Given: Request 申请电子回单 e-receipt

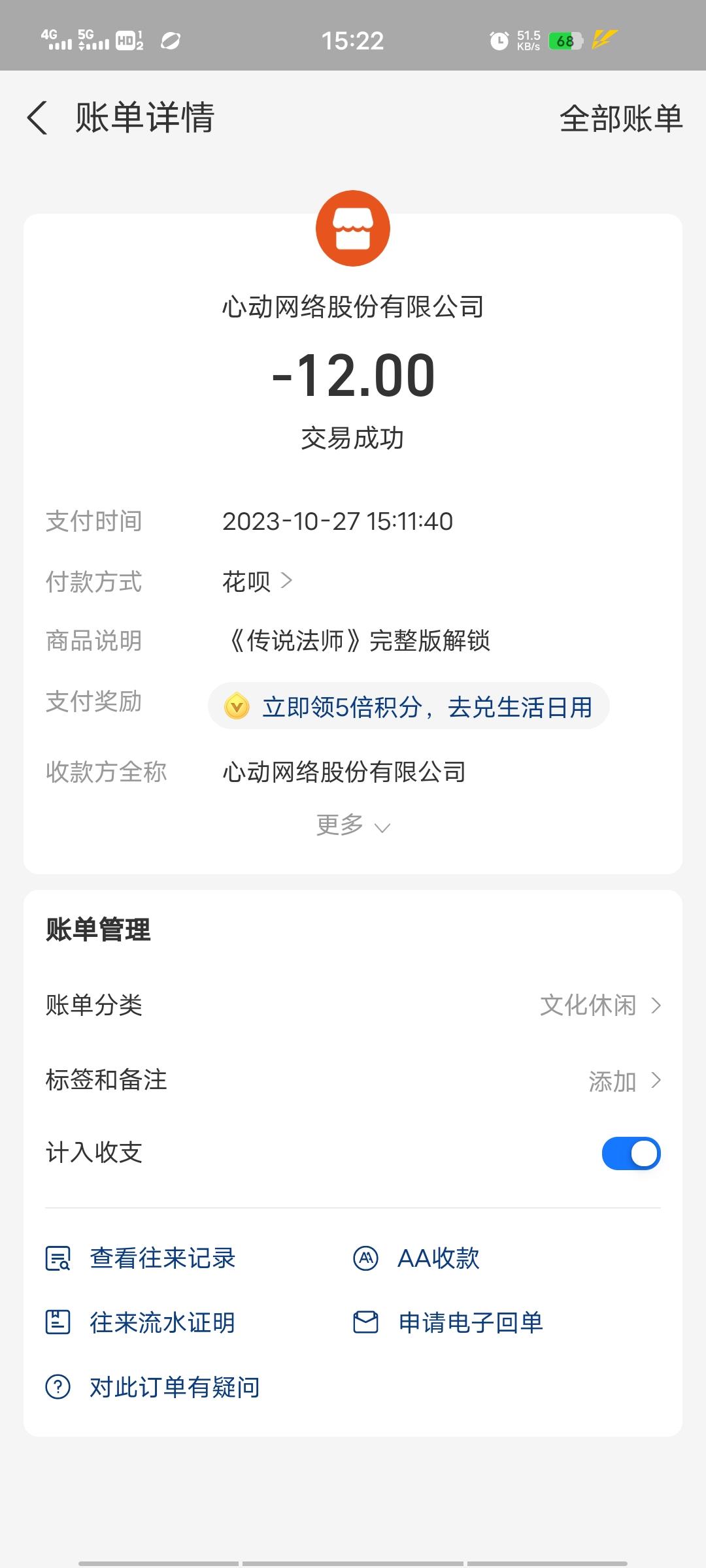Looking at the screenshot, I should pos(448,1322).
